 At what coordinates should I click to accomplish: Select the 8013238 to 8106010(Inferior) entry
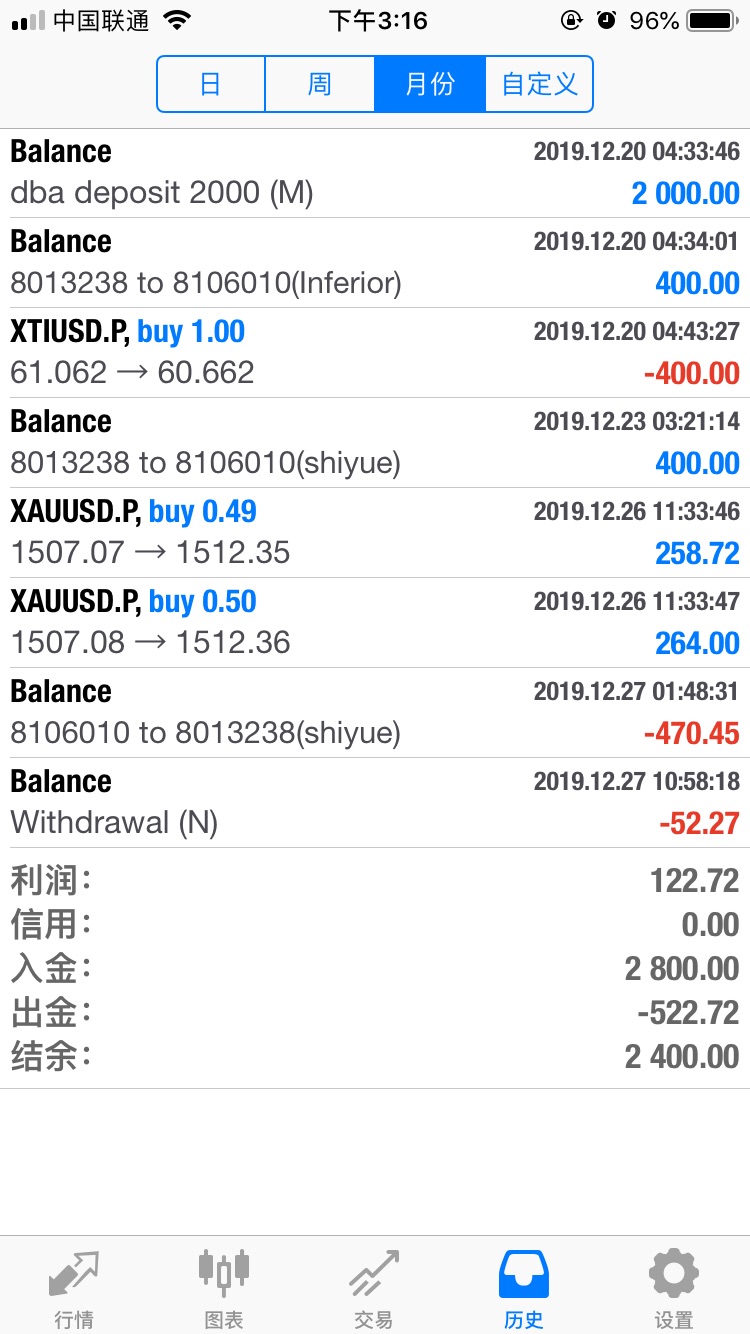(x=375, y=263)
